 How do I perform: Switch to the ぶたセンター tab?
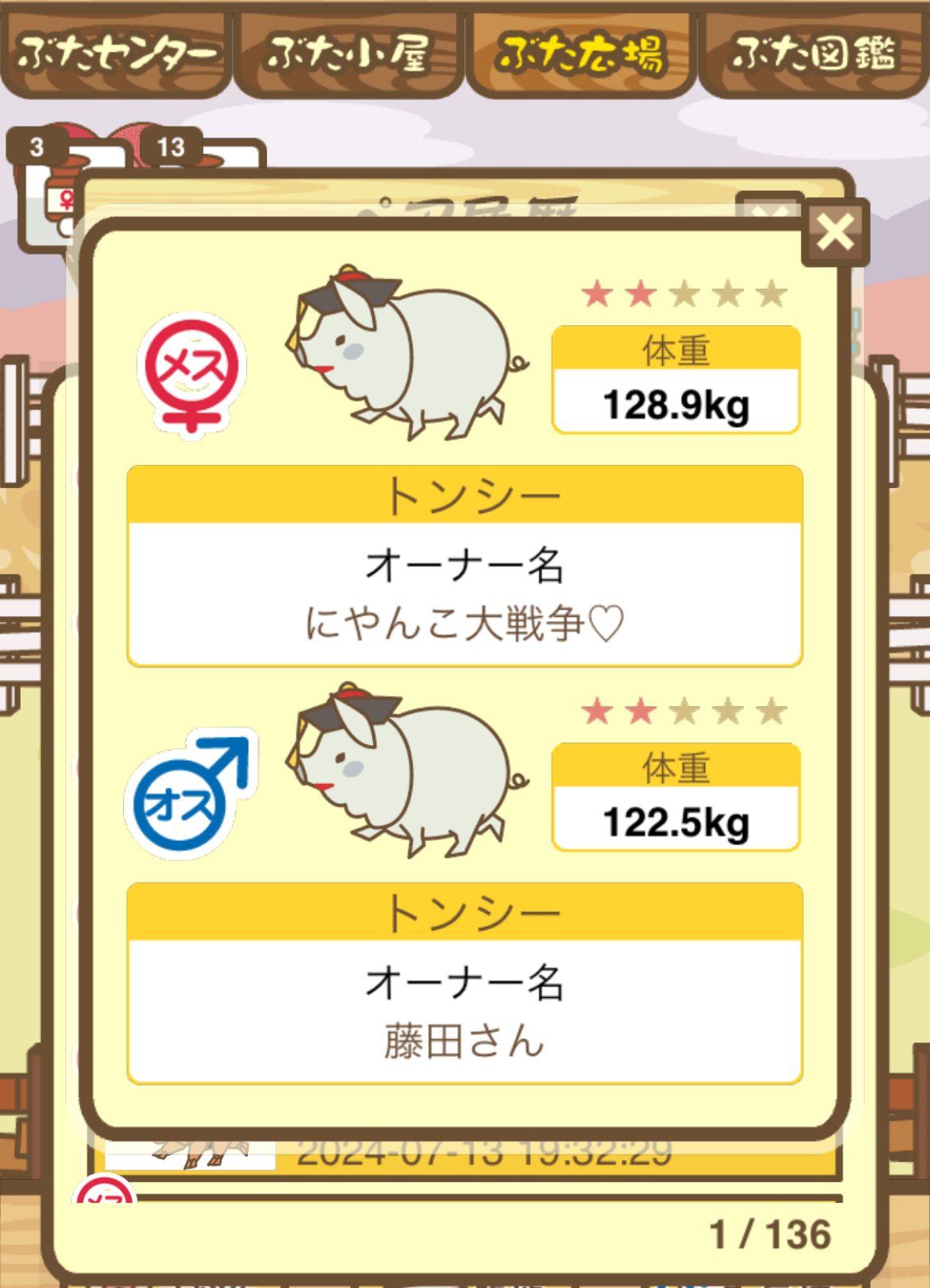coord(116,52)
